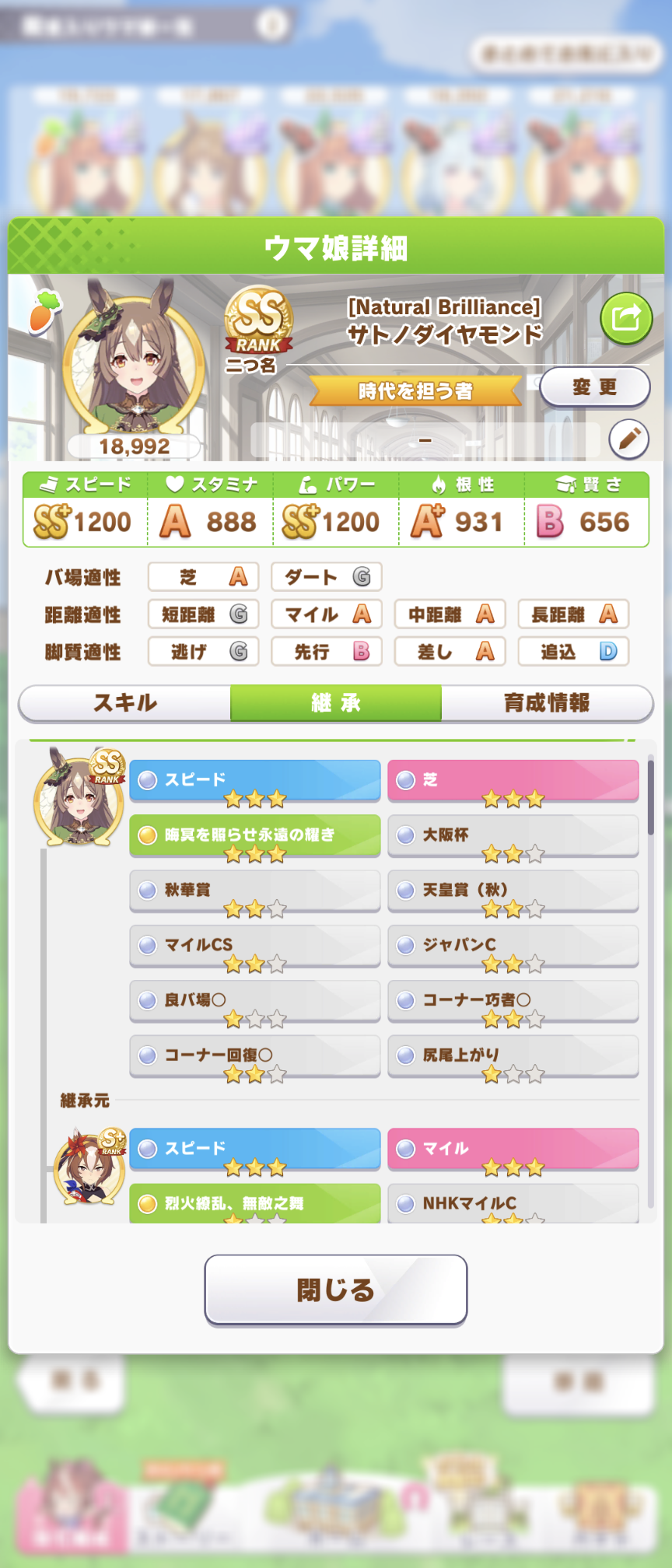Image resolution: width=672 pixels, height=1568 pixels.
Task: View the NHKマイルC factor
Action: pos(513,1203)
